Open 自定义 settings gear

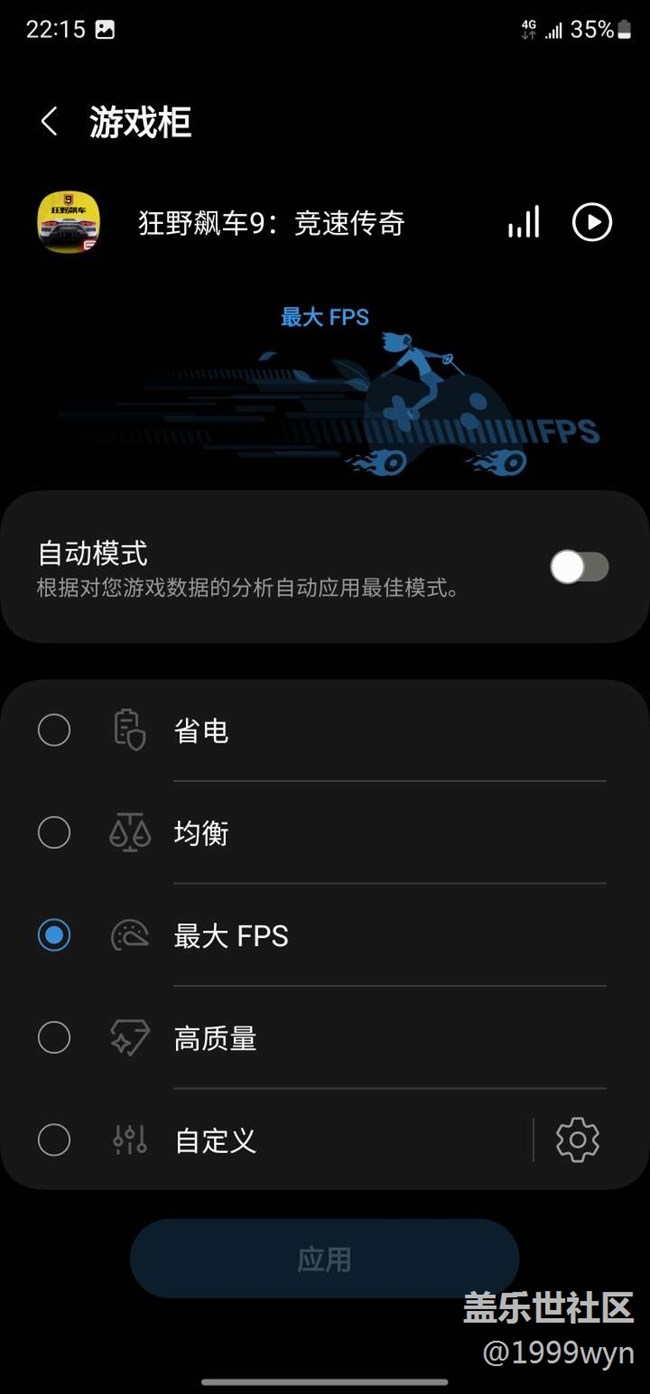coord(577,1140)
